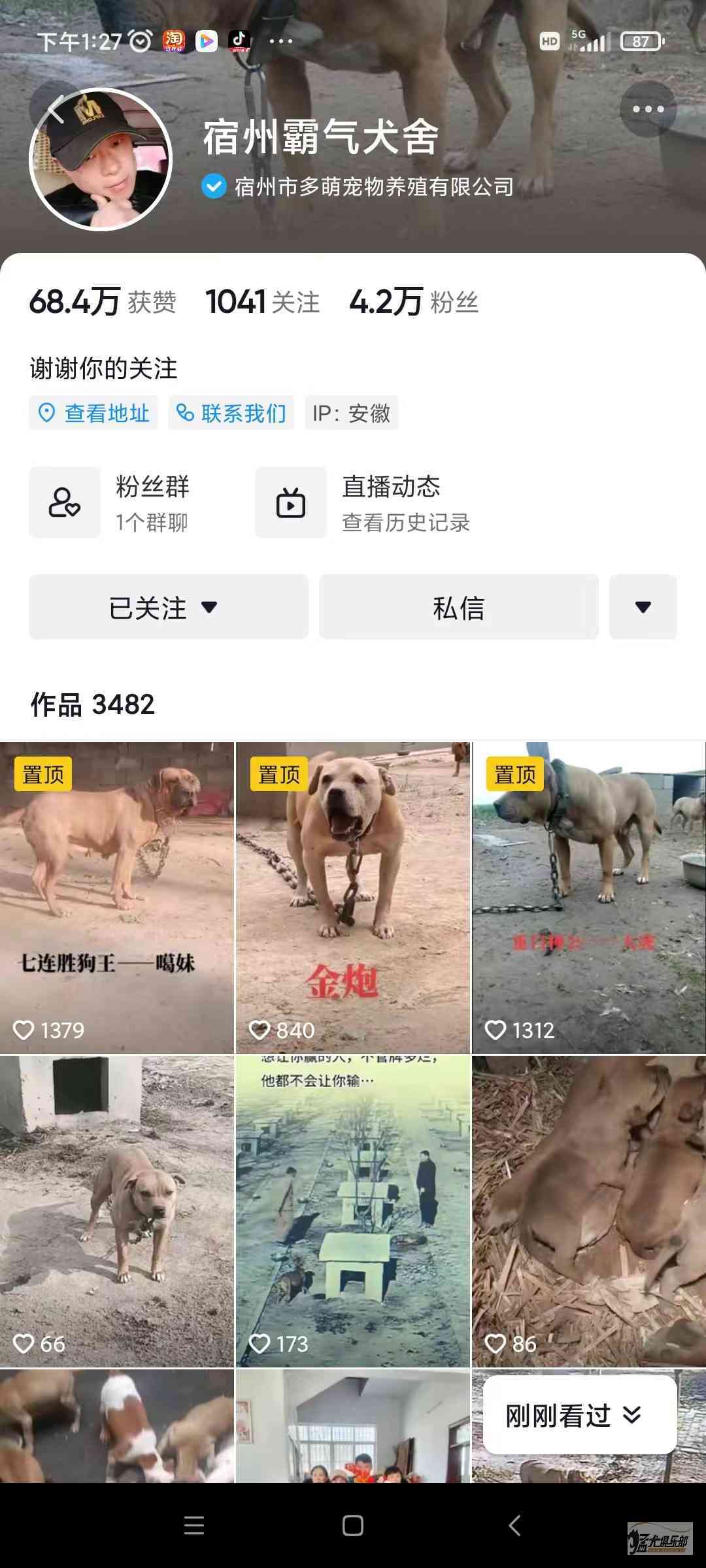Image resolution: width=706 pixels, height=1568 pixels.
Task: Tap 联系我们 contact chip
Action: [x=231, y=413]
